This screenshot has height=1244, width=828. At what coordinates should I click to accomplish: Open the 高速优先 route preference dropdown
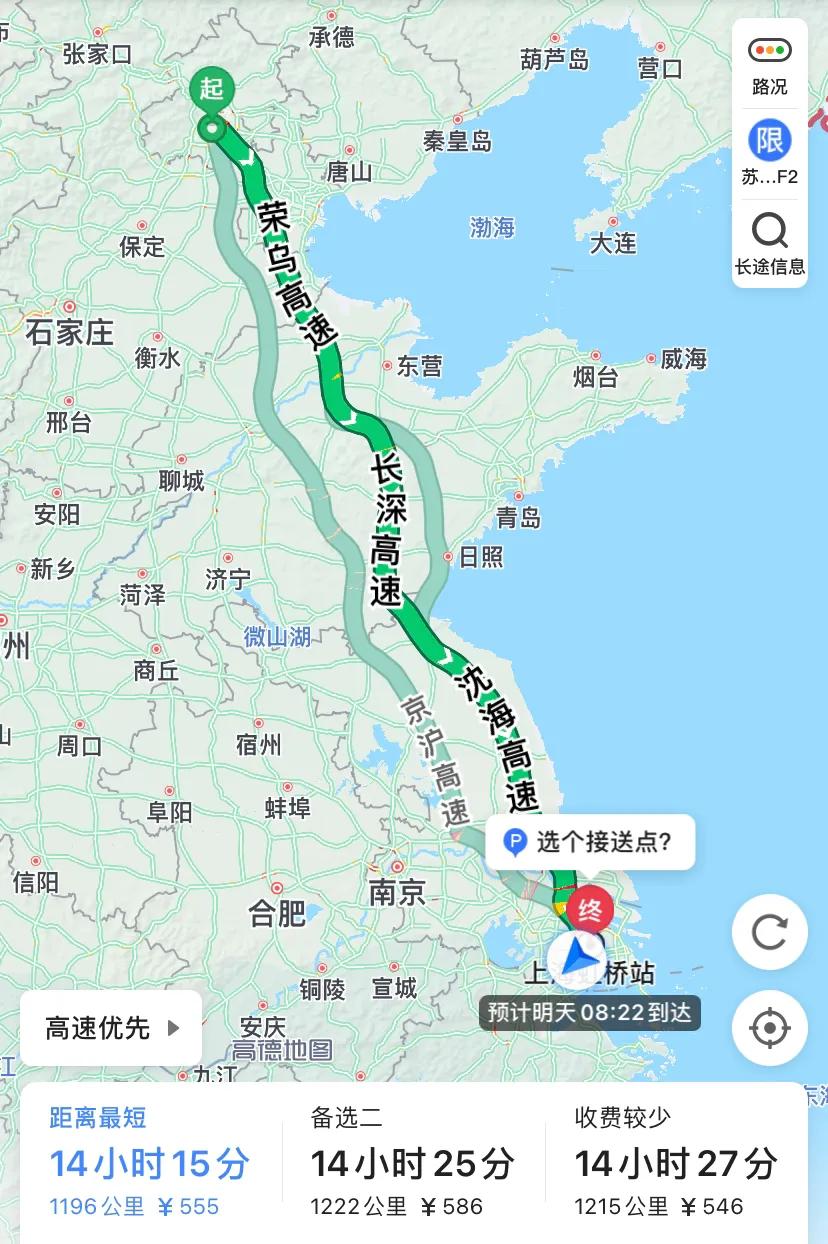110,1027
